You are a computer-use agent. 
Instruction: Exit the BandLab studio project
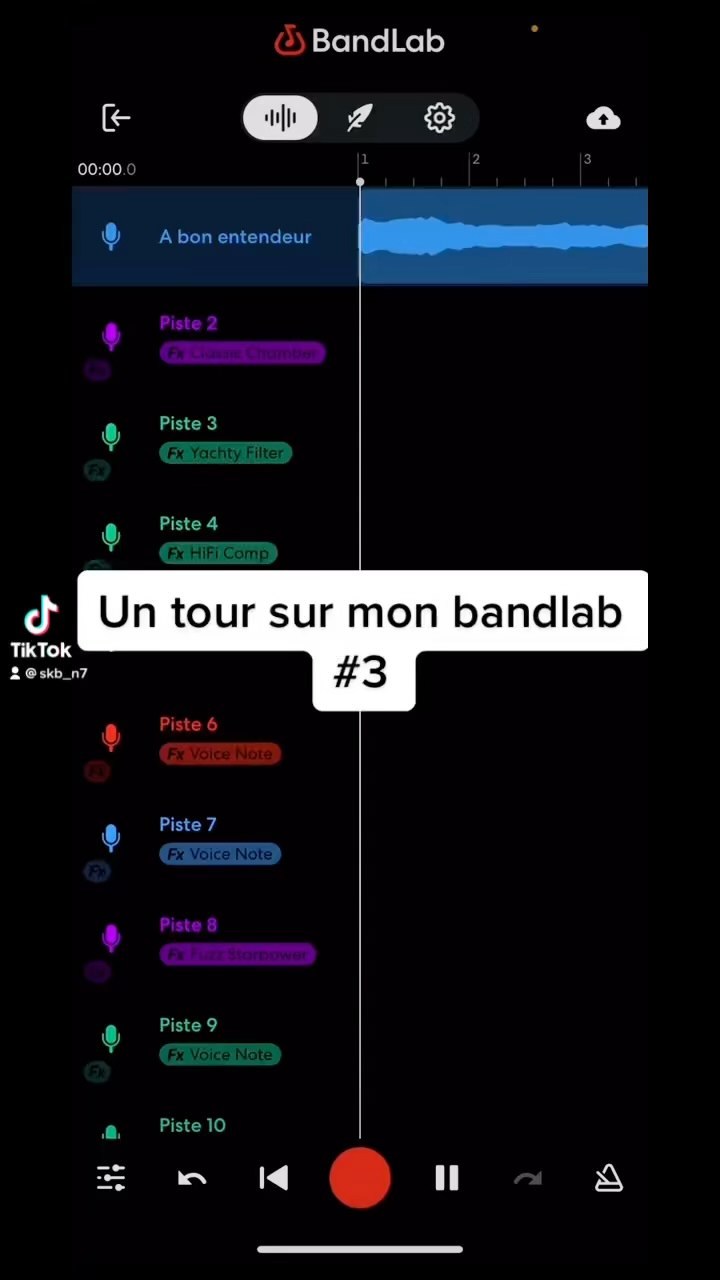tap(116, 118)
